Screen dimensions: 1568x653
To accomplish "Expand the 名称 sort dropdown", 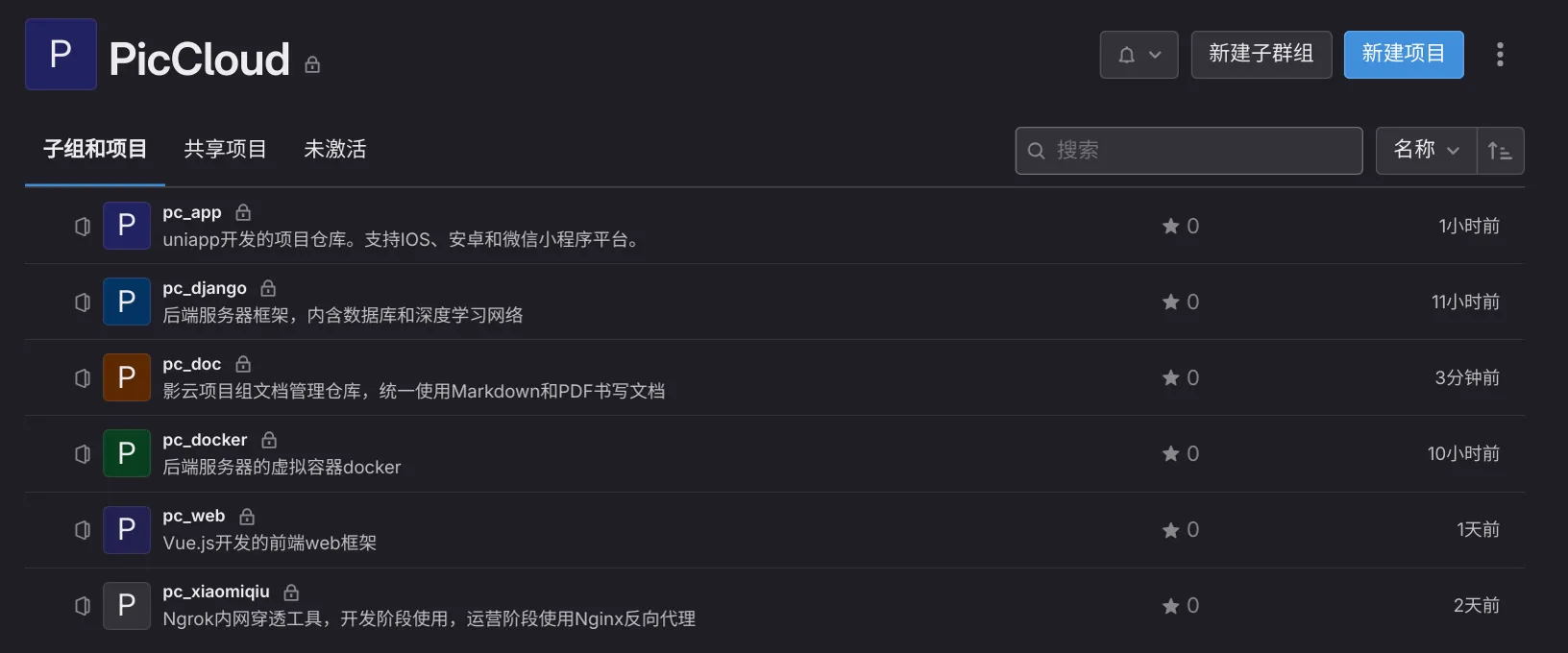I will click(x=1426, y=151).
